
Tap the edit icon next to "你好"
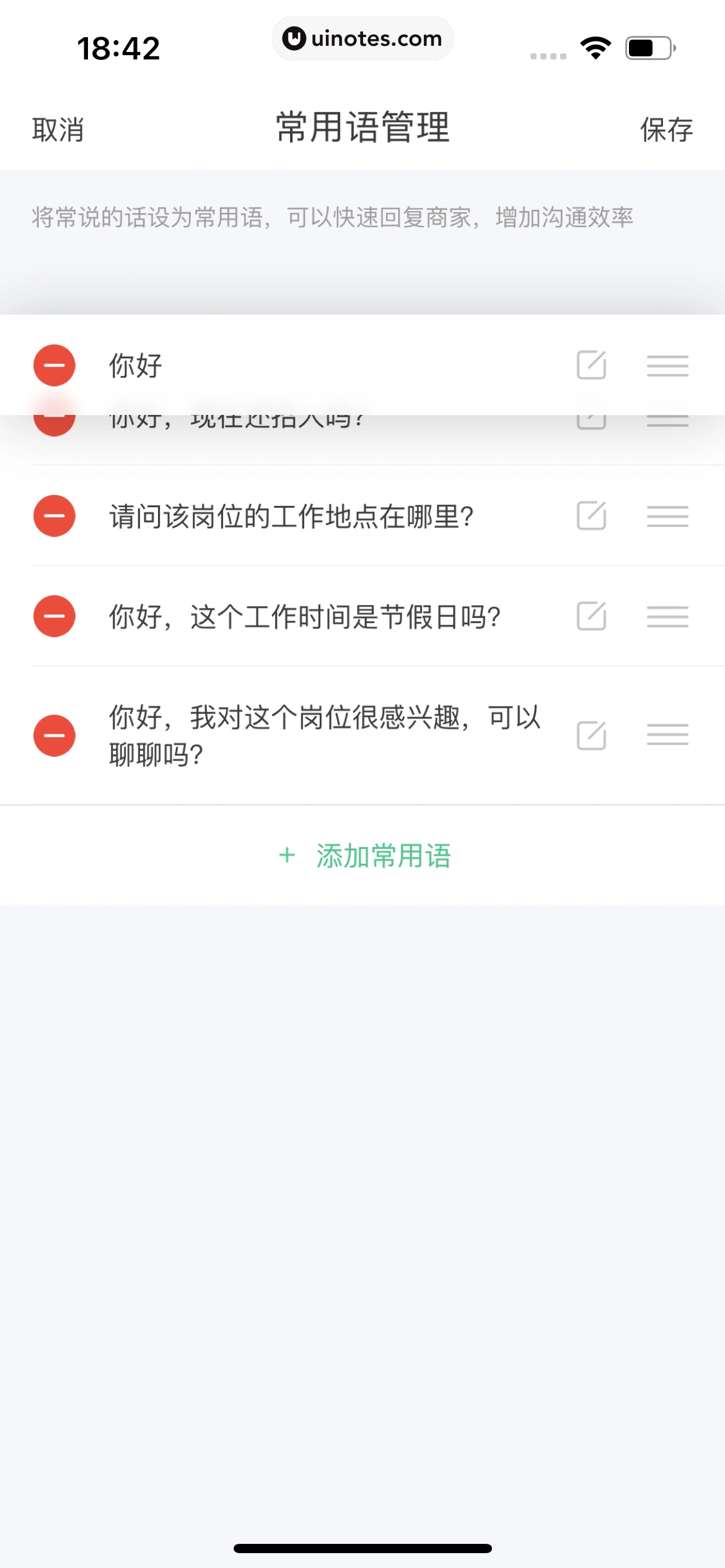point(591,365)
